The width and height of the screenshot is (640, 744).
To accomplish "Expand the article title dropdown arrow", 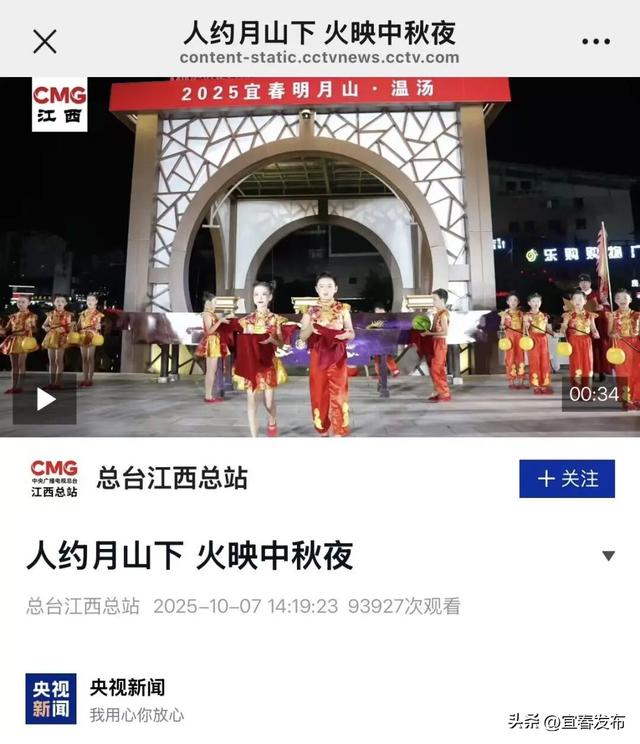I will (x=608, y=556).
